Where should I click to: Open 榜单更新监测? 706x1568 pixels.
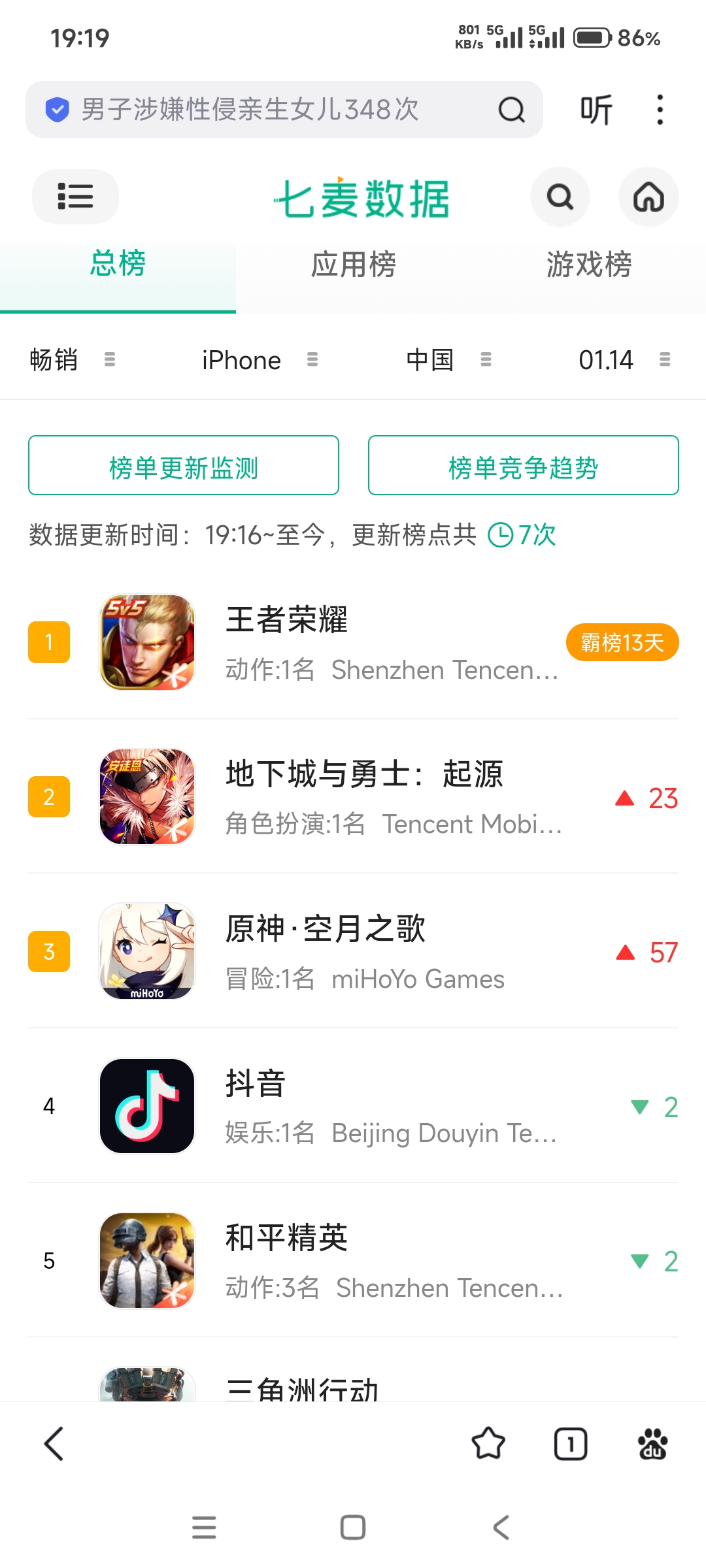pyautogui.click(x=184, y=466)
